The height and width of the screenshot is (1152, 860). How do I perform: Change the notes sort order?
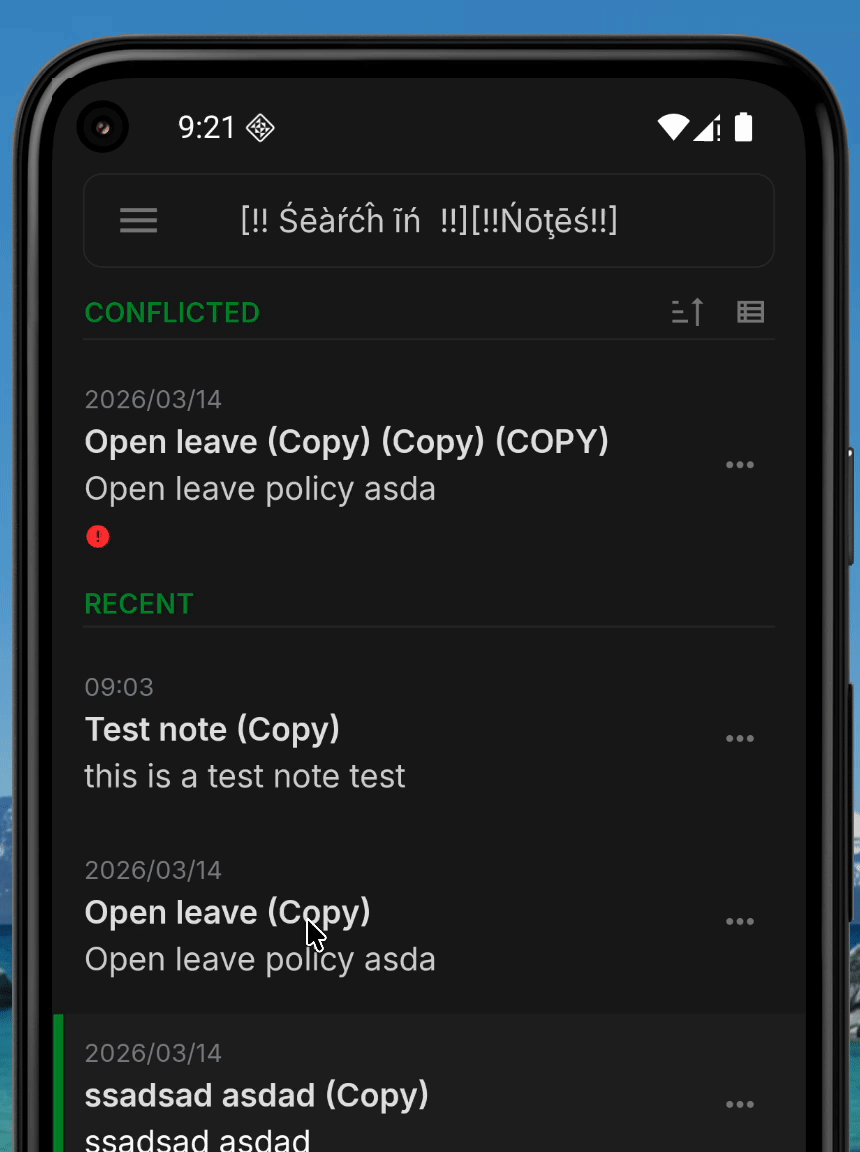(687, 312)
